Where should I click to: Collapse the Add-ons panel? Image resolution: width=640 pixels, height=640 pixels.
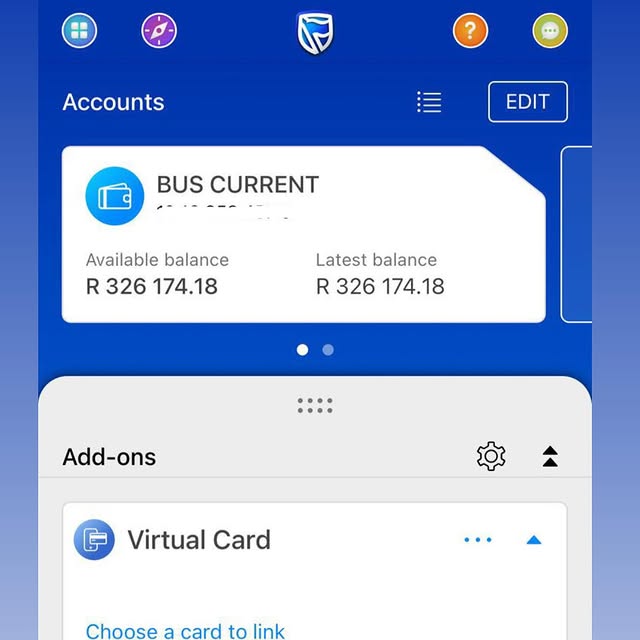(550, 457)
